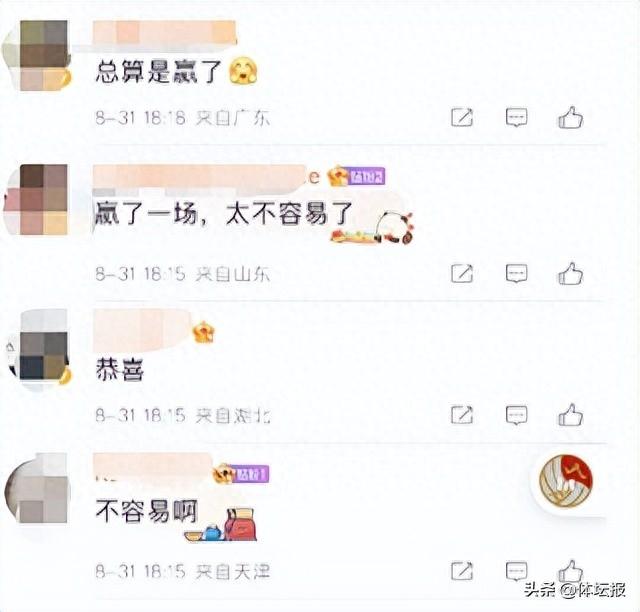Repost the comment 总算是赢了
This screenshot has width=640, height=612.
[x=462, y=118]
